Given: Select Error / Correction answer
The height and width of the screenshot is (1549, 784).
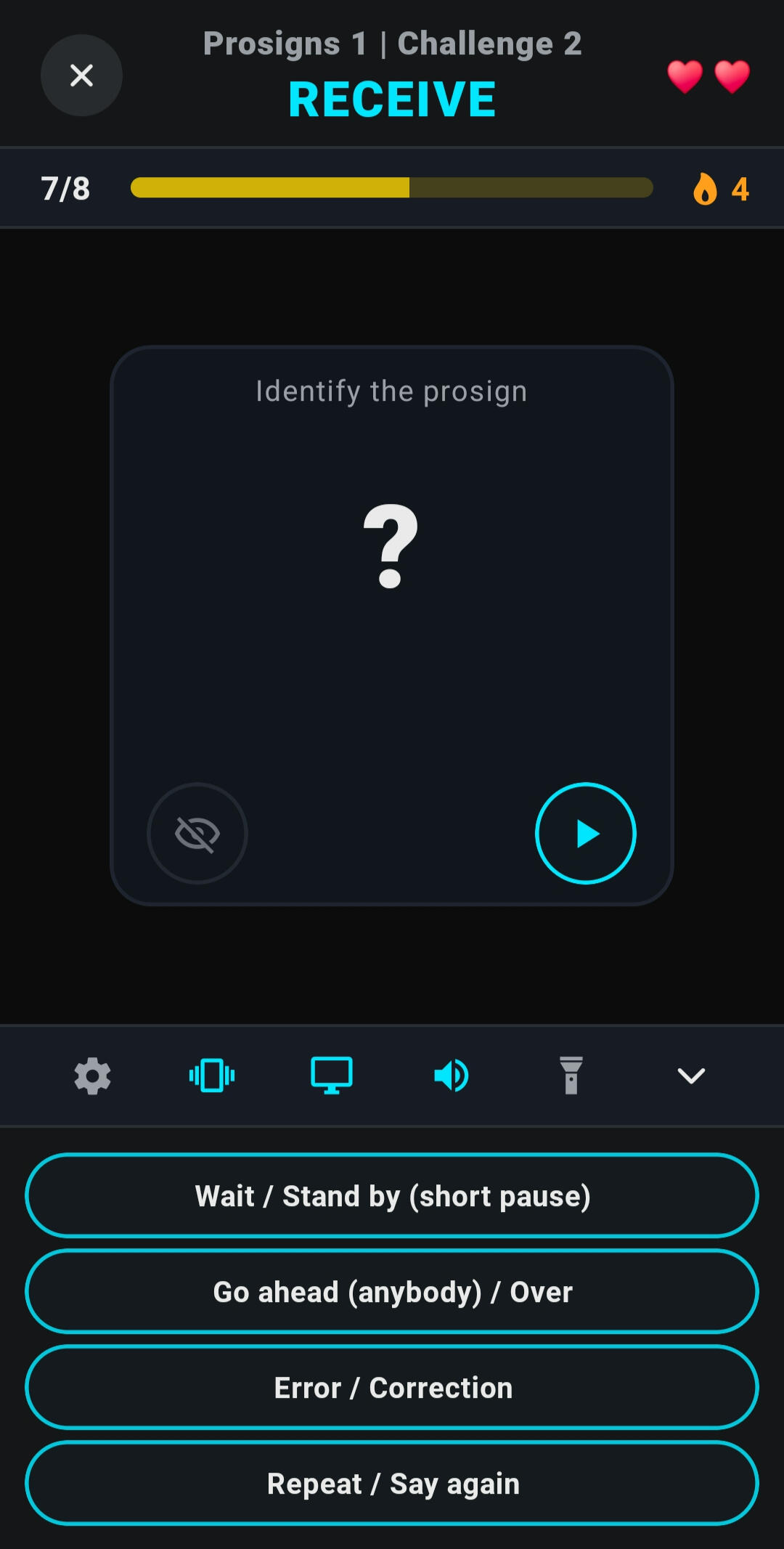Looking at the screenshot, I should [392, 1387].
